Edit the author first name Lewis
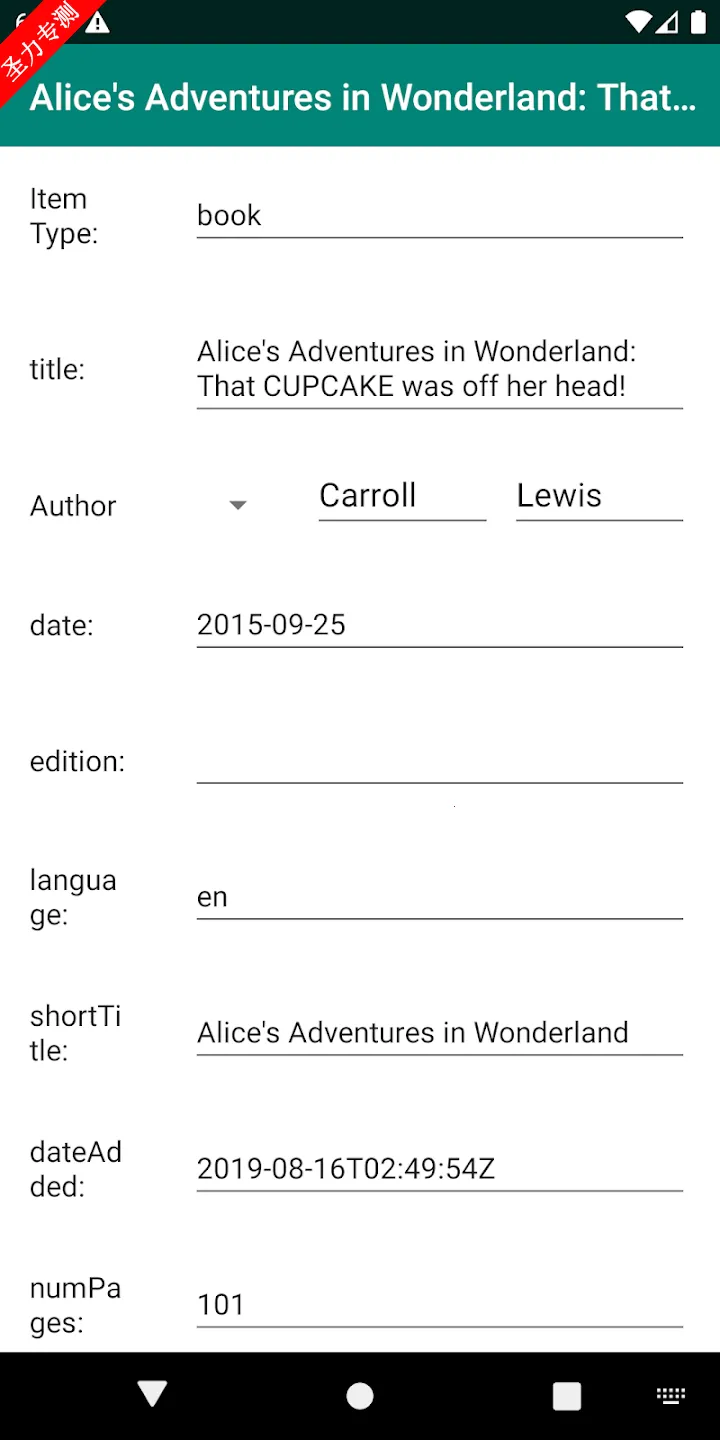Screen dimensions: 720x1440 [598, 496]
